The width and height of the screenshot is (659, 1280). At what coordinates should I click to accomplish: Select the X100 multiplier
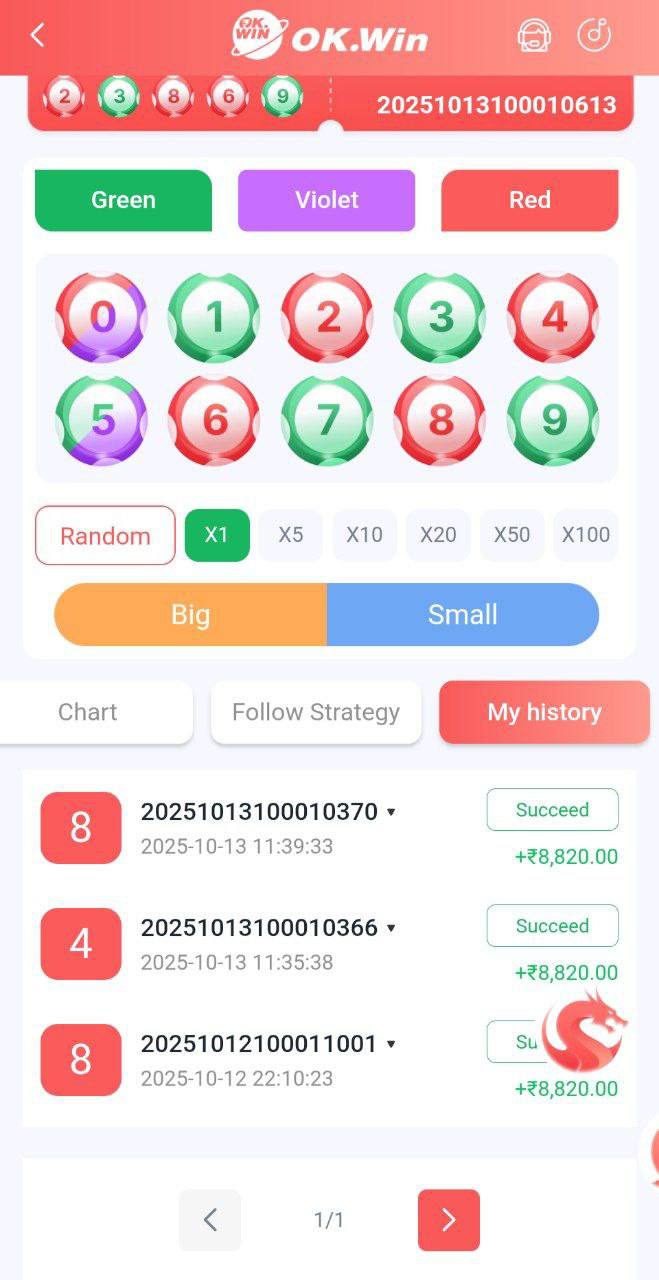tap(585, 535)
